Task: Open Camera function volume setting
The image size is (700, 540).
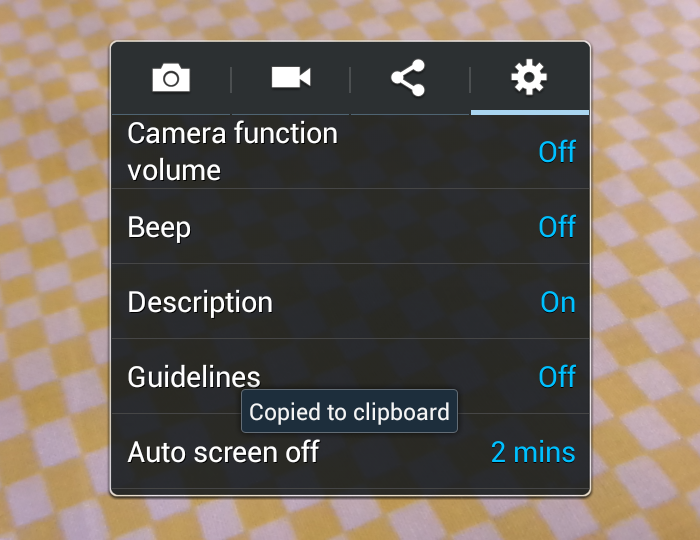Action: (350, 152)
